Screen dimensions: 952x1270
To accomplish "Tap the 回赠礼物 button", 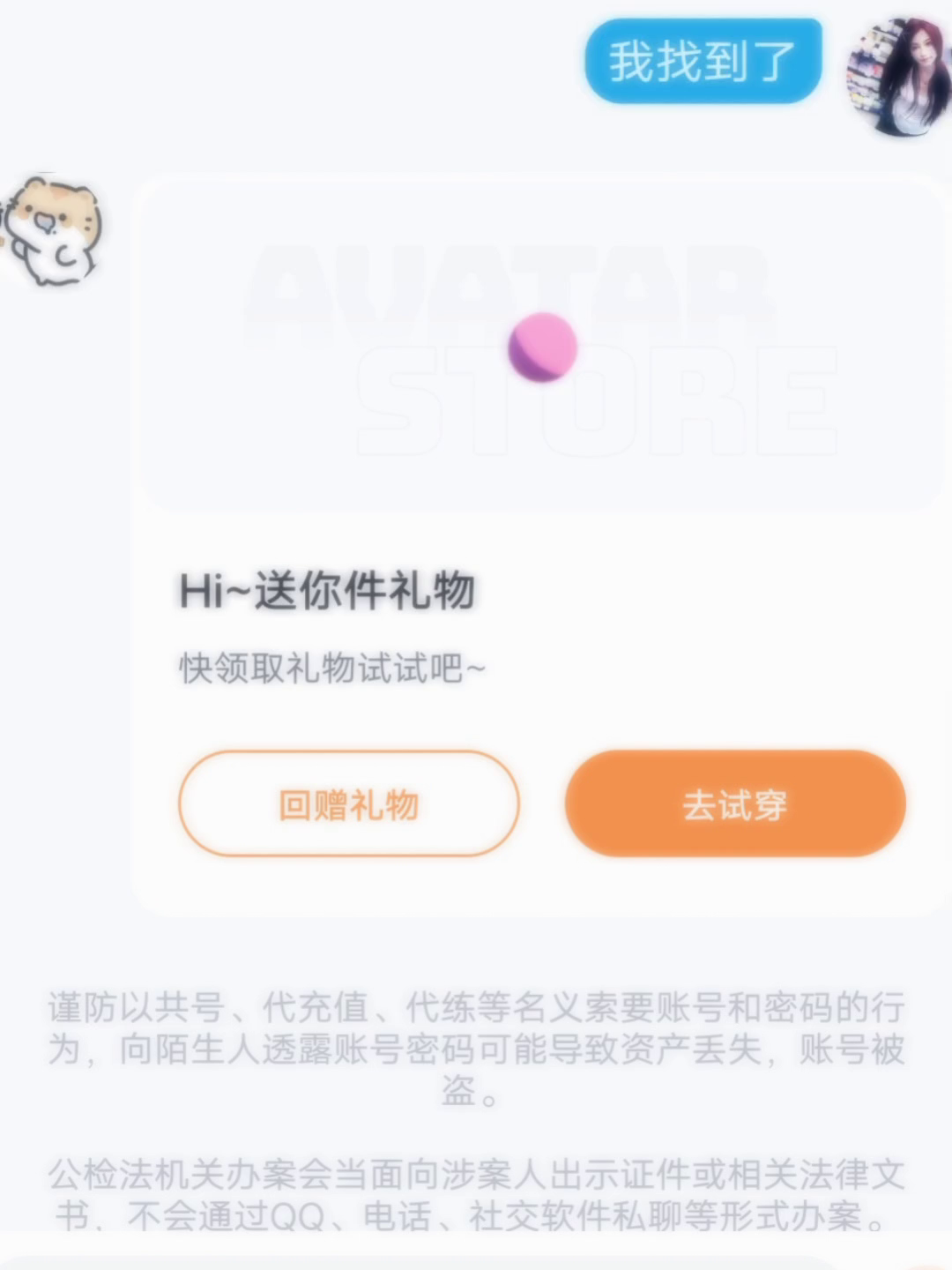I will (x=348, y=803).
